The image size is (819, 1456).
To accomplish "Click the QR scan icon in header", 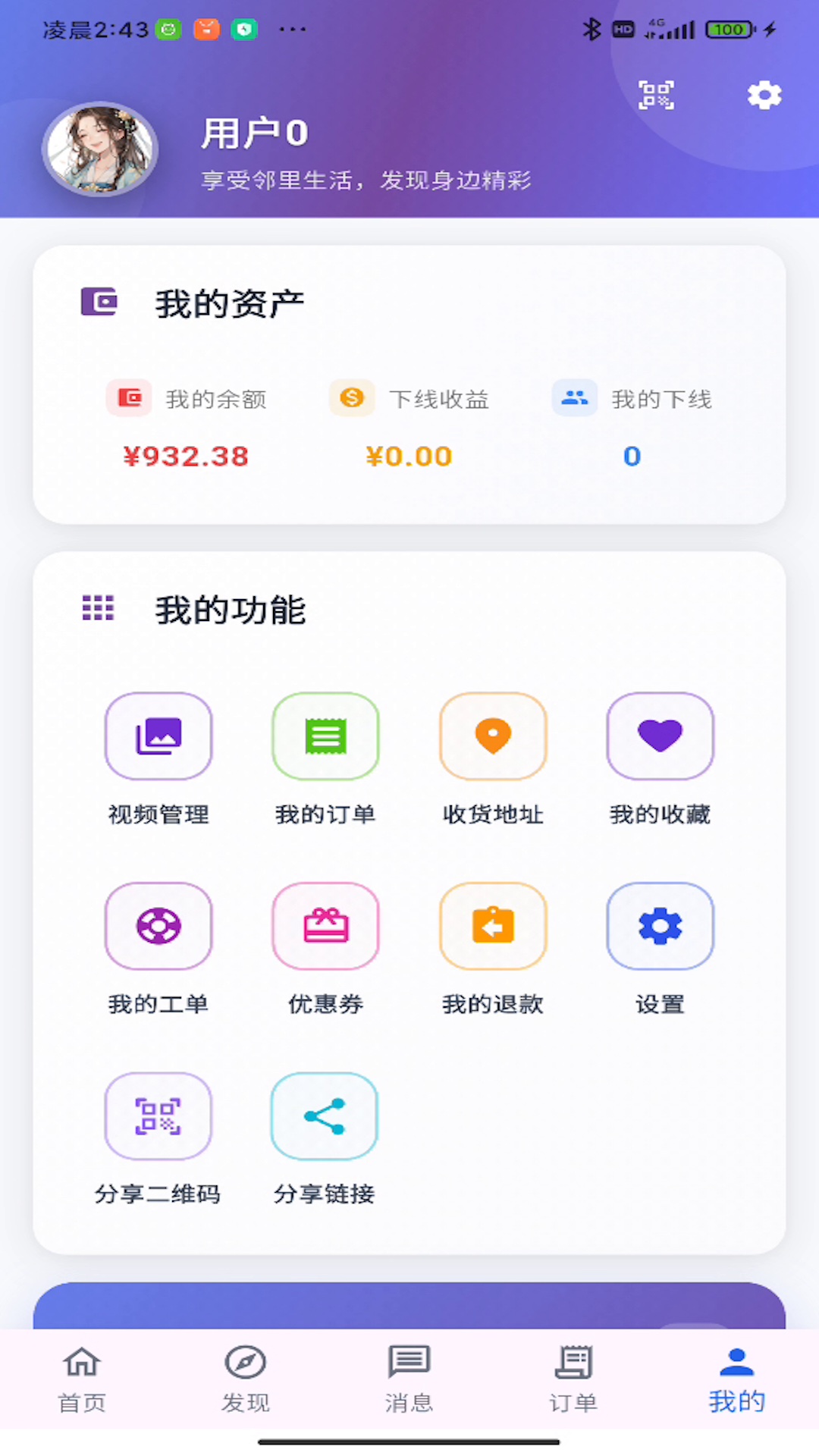I will click(655, 95).
